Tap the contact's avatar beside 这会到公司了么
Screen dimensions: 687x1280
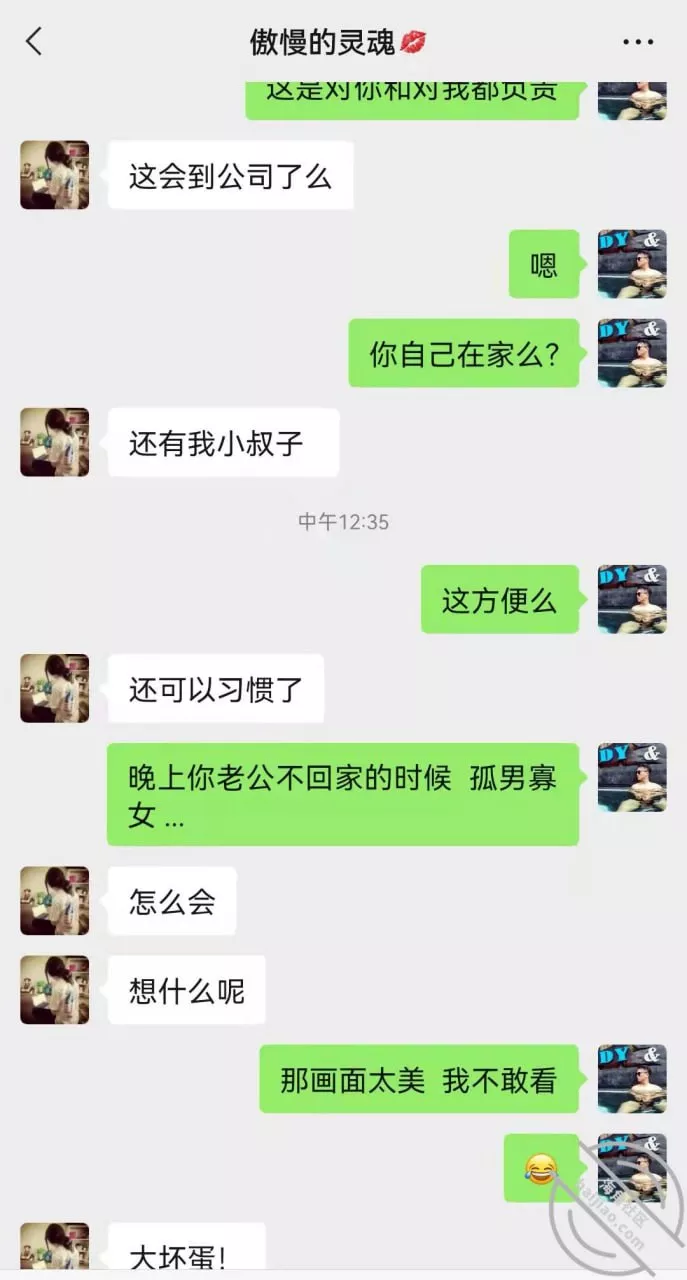pyautogui.click(x=55, y=175)
